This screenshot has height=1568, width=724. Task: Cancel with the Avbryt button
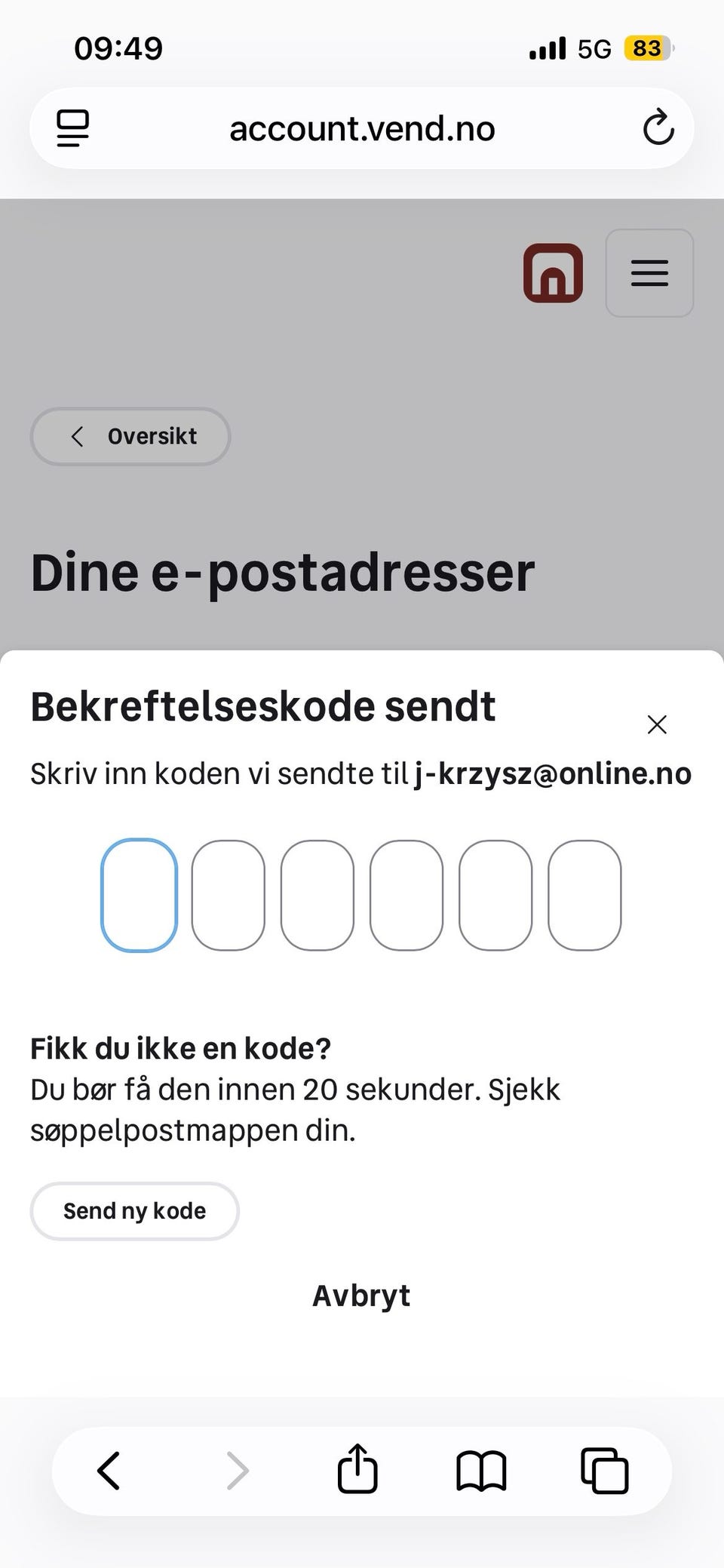click(x=361, y=1296)
